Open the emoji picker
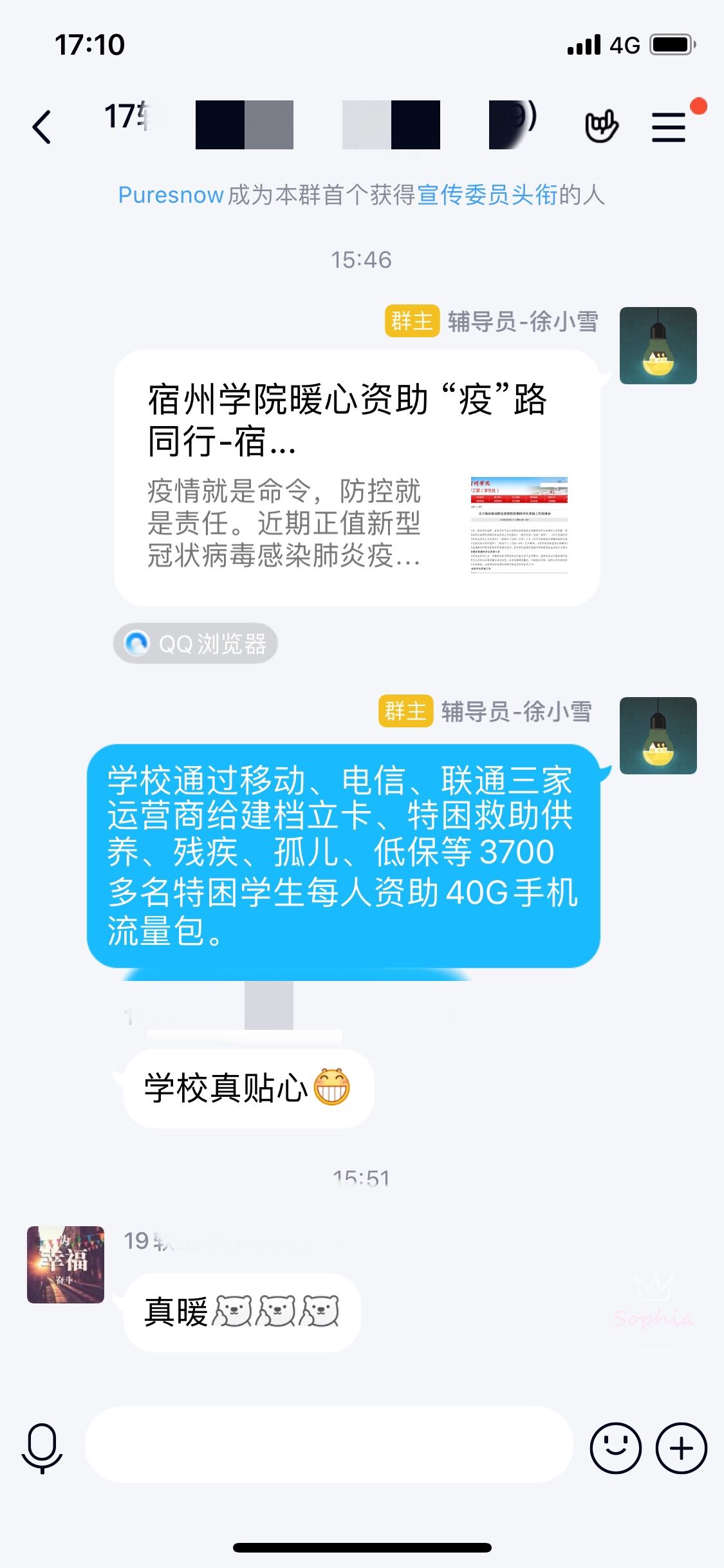This screenshot has width=724, height=1568. [x=615, y=1448]
